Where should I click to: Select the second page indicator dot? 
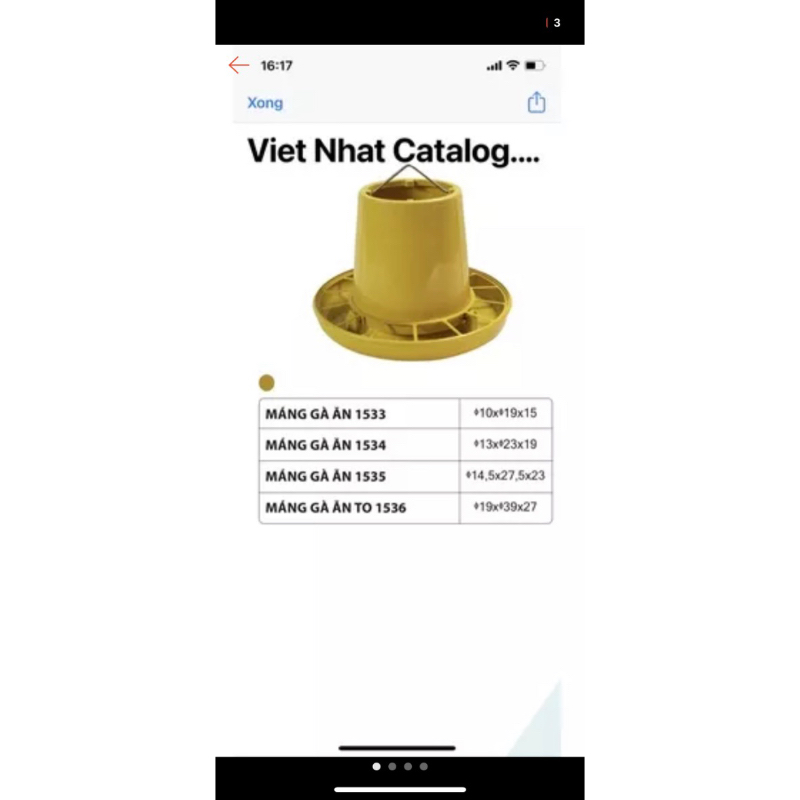coord(392,766)
